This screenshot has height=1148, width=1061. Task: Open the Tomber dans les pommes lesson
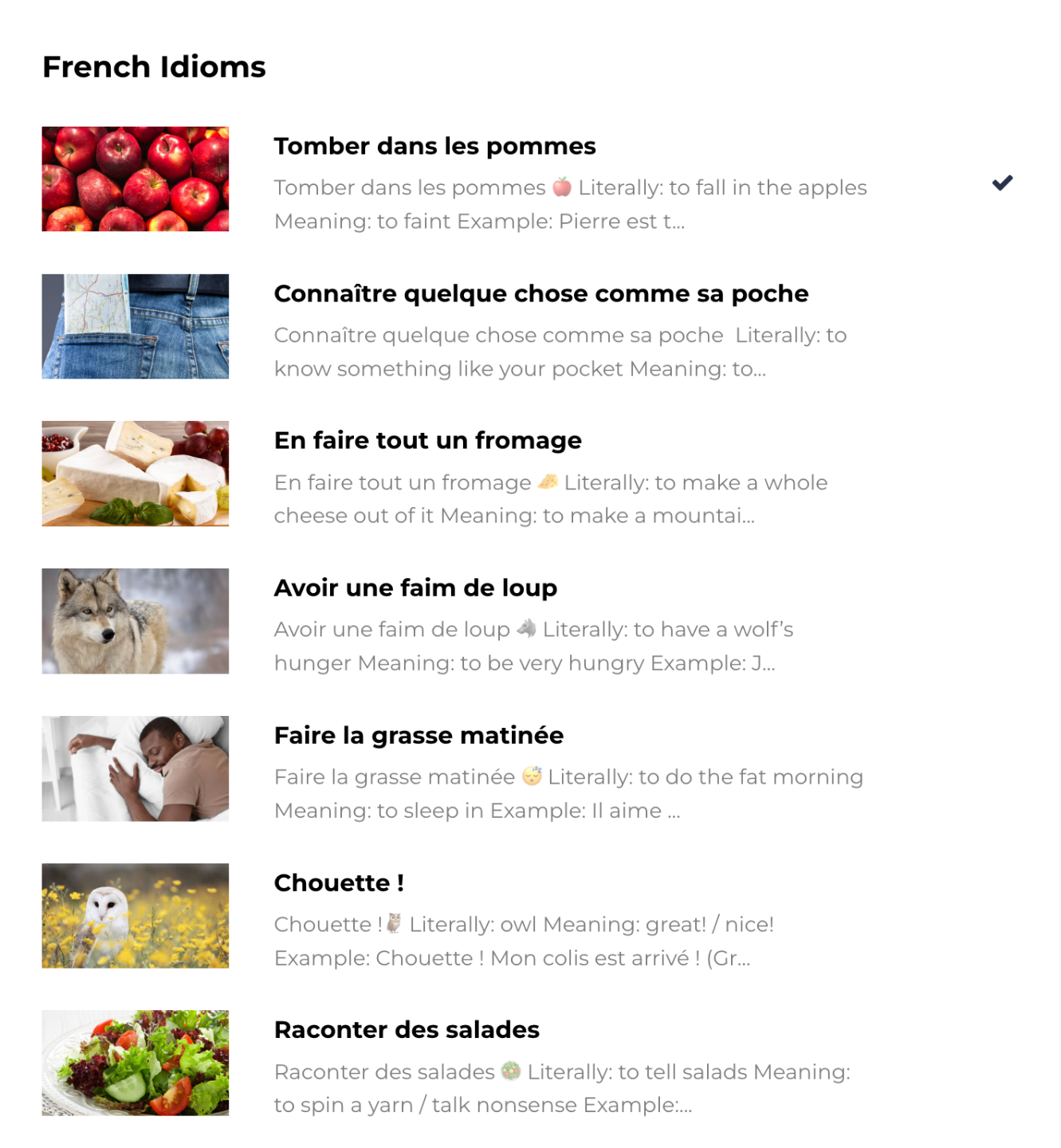(434, 147)
